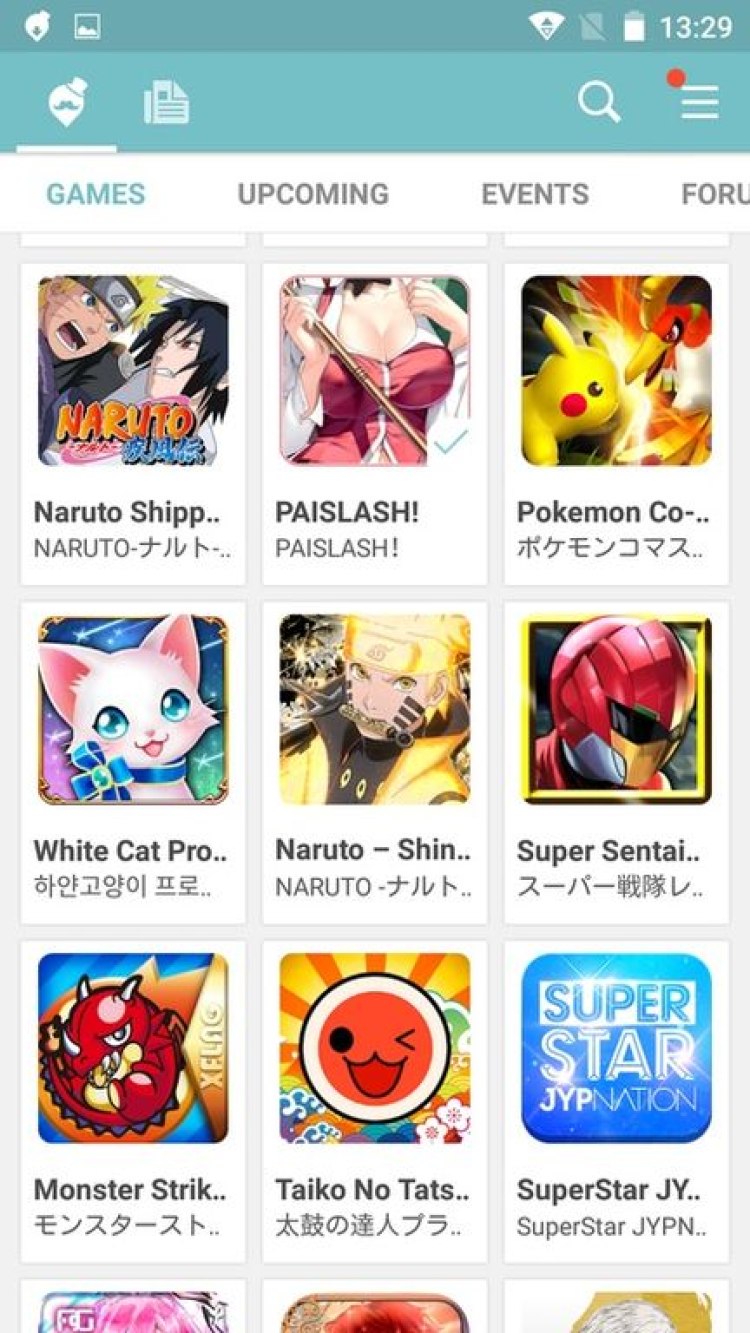Open the Naruto Shippuden game card

click(x=133, y=424)
